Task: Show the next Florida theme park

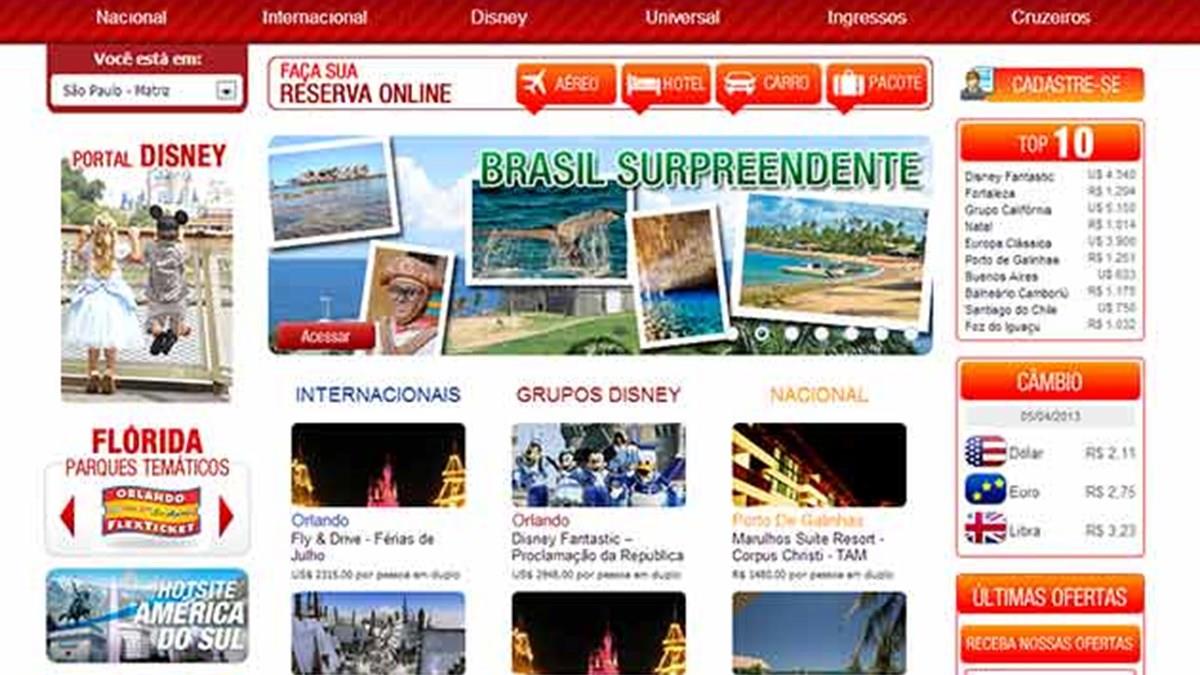Action: (x=226, y=515)
